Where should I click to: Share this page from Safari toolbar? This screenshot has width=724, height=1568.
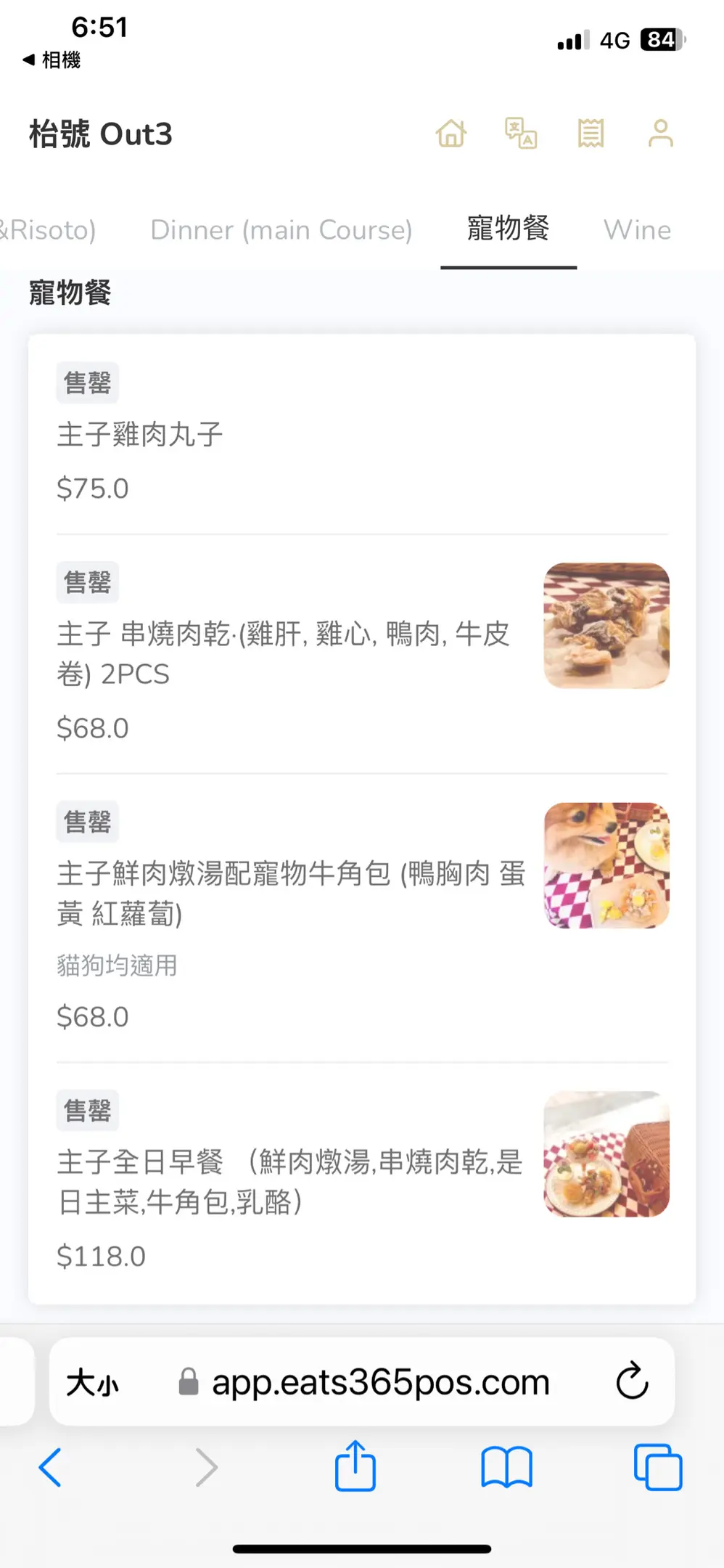pos(355,1466)
